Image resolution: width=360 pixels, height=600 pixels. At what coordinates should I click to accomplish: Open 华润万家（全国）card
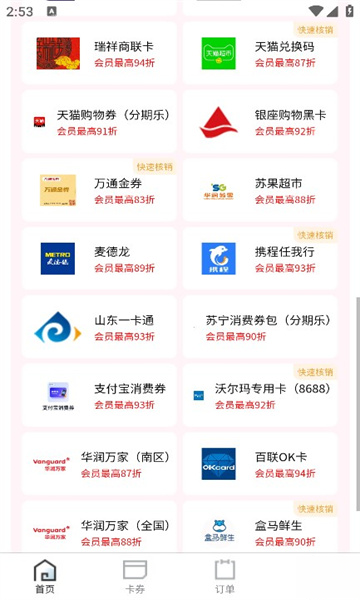coord(99,527)
